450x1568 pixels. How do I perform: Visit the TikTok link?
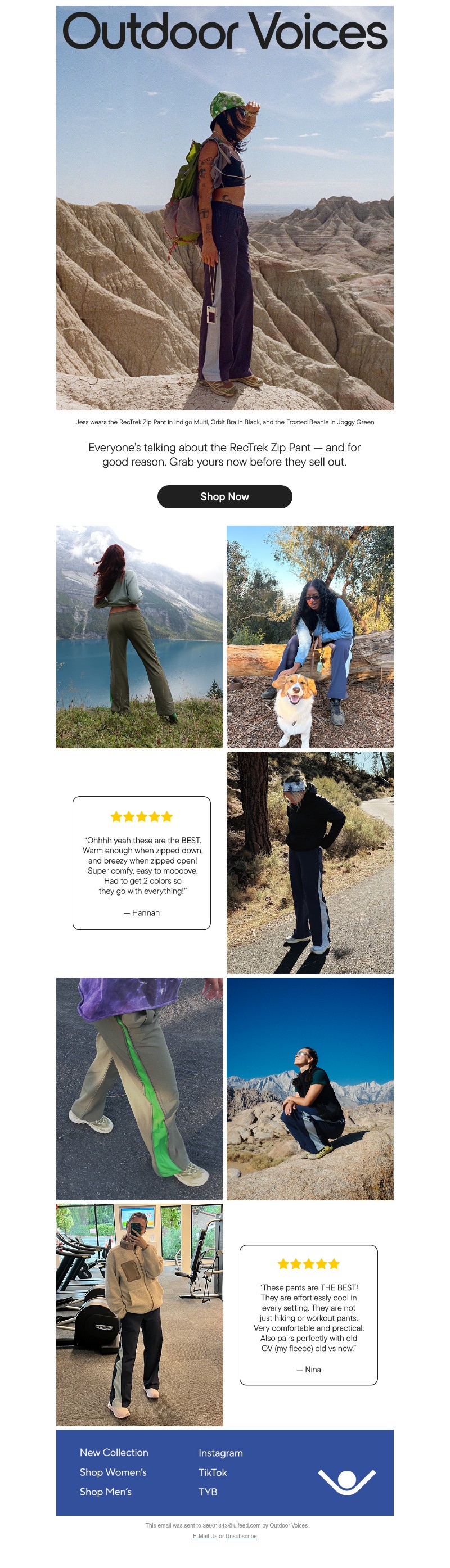click(213, 1472)
